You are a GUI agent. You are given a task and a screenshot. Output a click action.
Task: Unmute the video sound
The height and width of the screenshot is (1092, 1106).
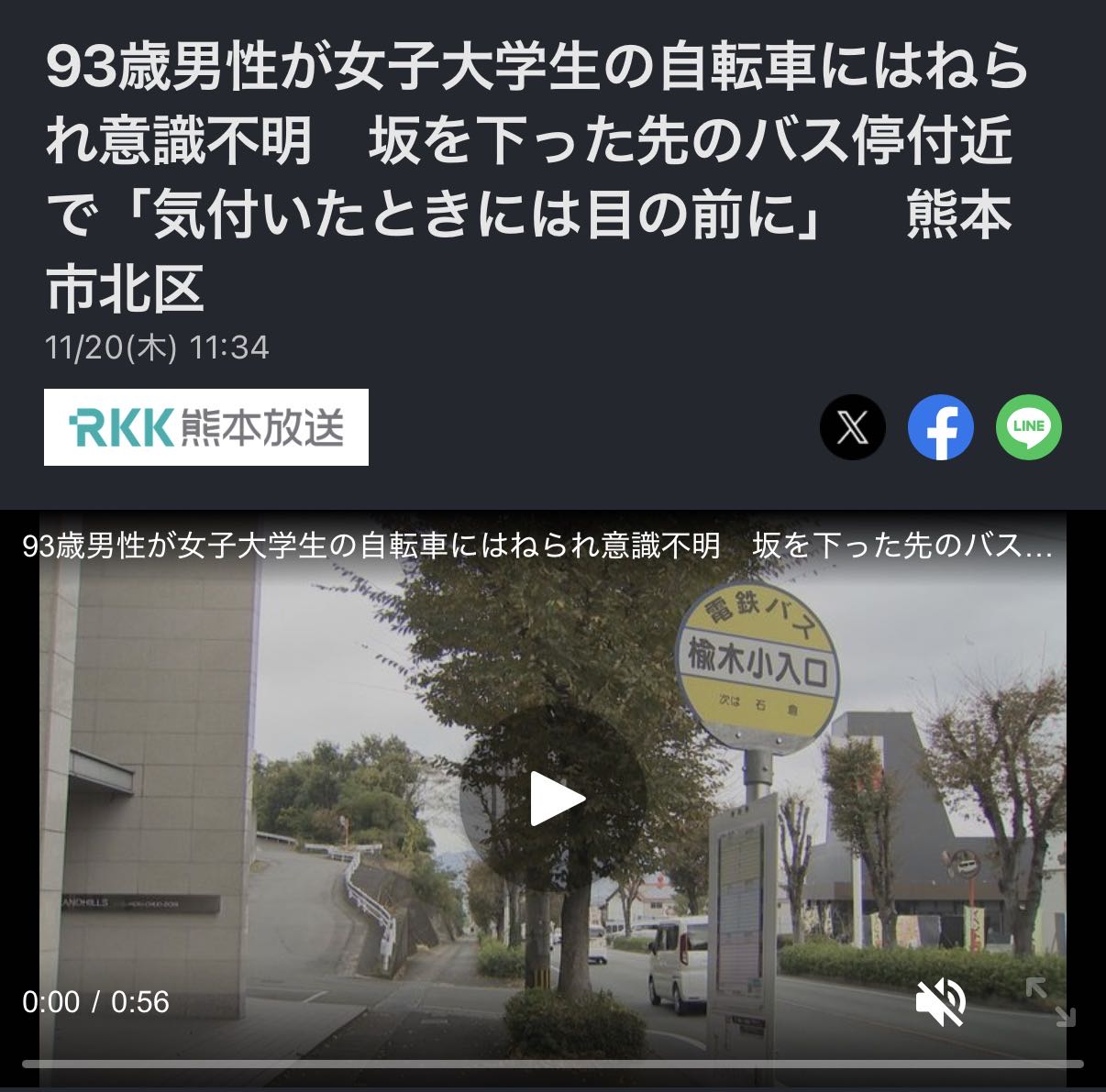pos(941,1001)
